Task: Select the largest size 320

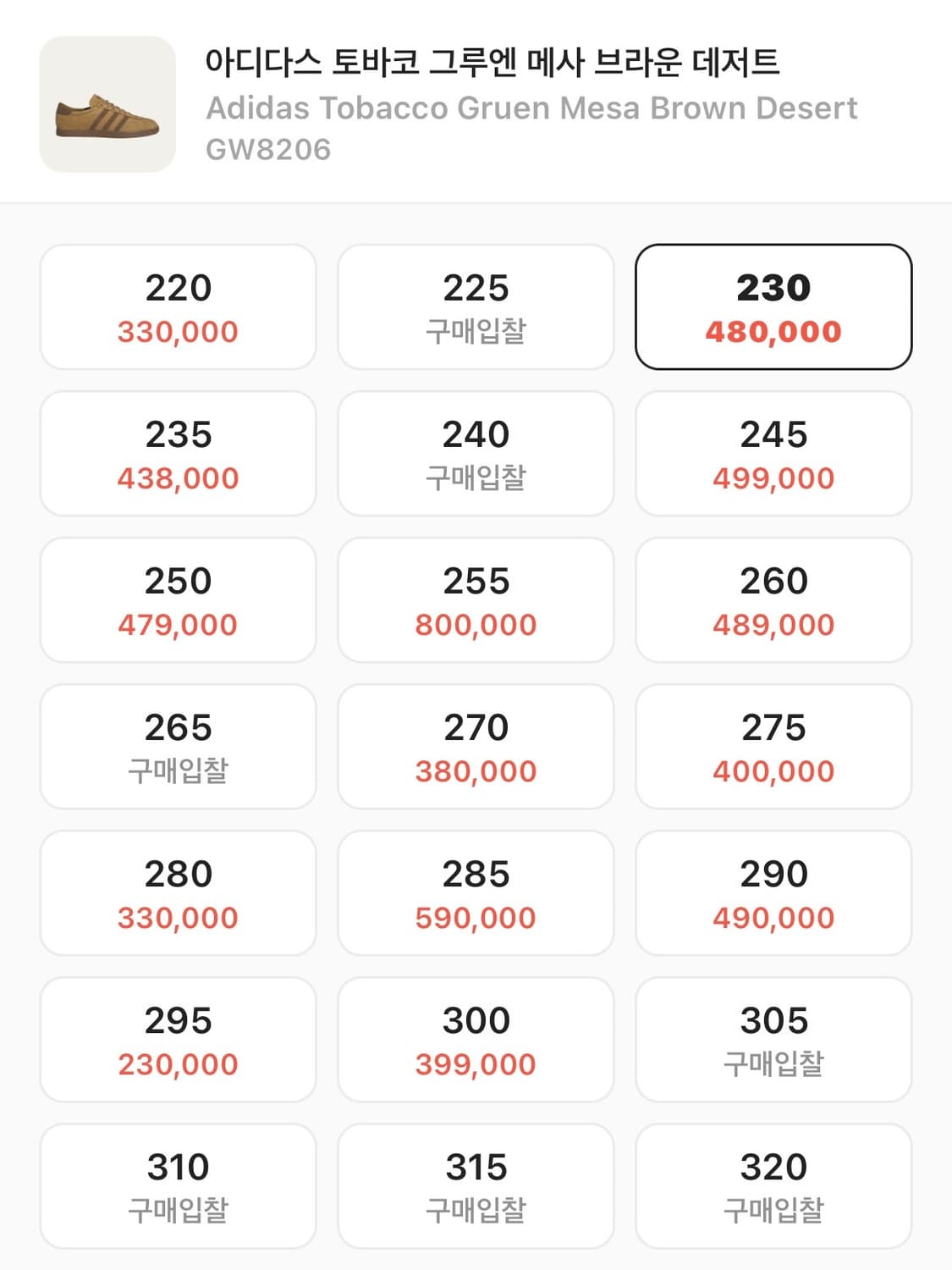Action: pyautogui.click(x=774, y=1185)
